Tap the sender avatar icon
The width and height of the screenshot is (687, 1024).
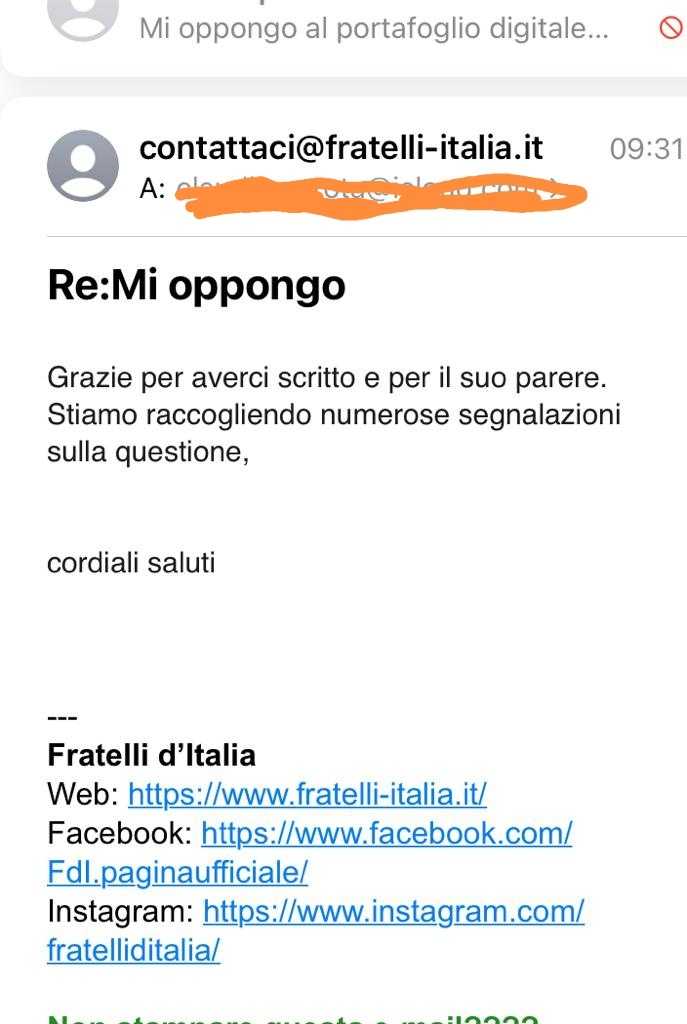tap(83, 166)
